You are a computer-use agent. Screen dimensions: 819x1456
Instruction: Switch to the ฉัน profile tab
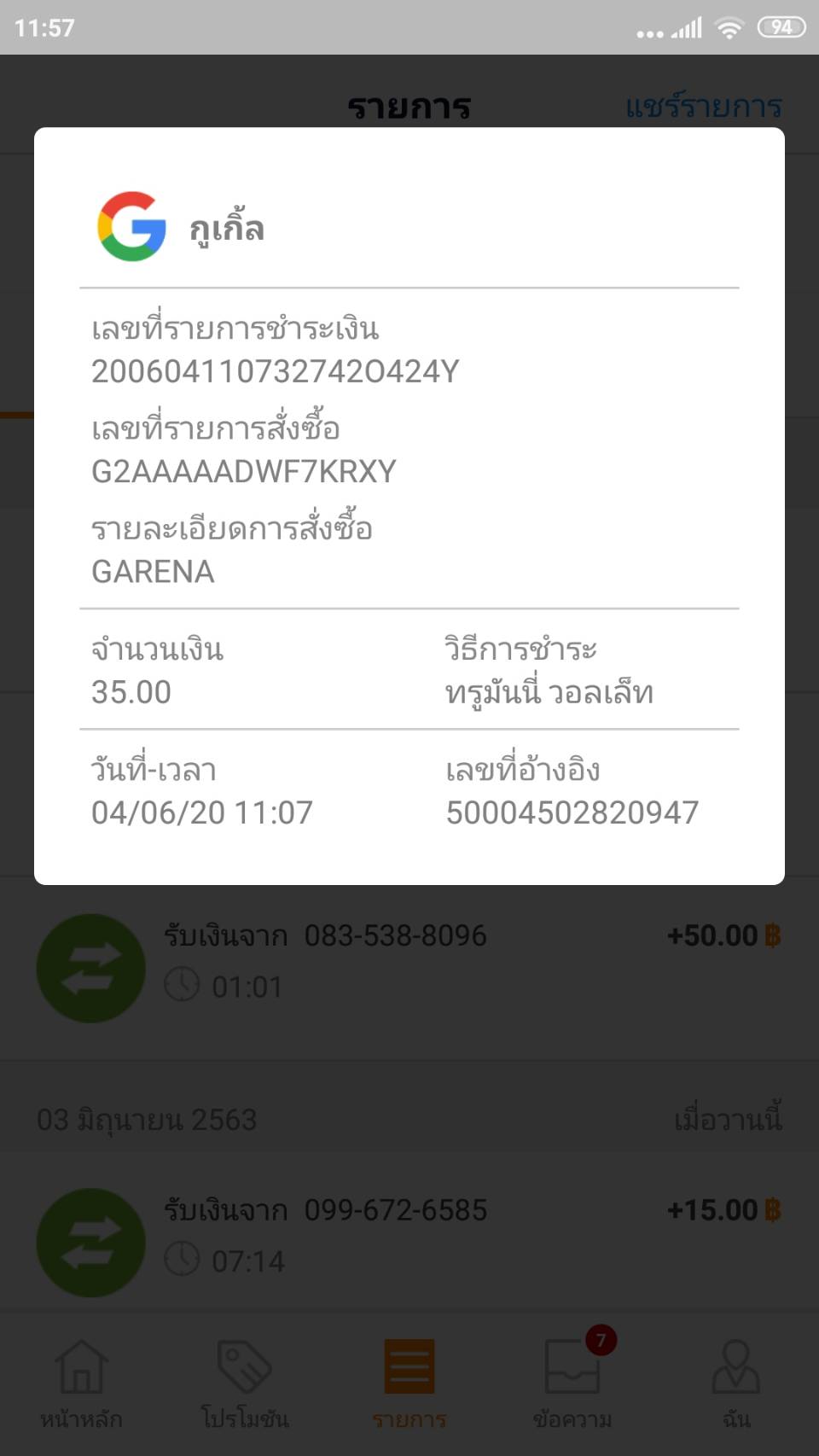pyautogui.click(x=735, y=1384)
